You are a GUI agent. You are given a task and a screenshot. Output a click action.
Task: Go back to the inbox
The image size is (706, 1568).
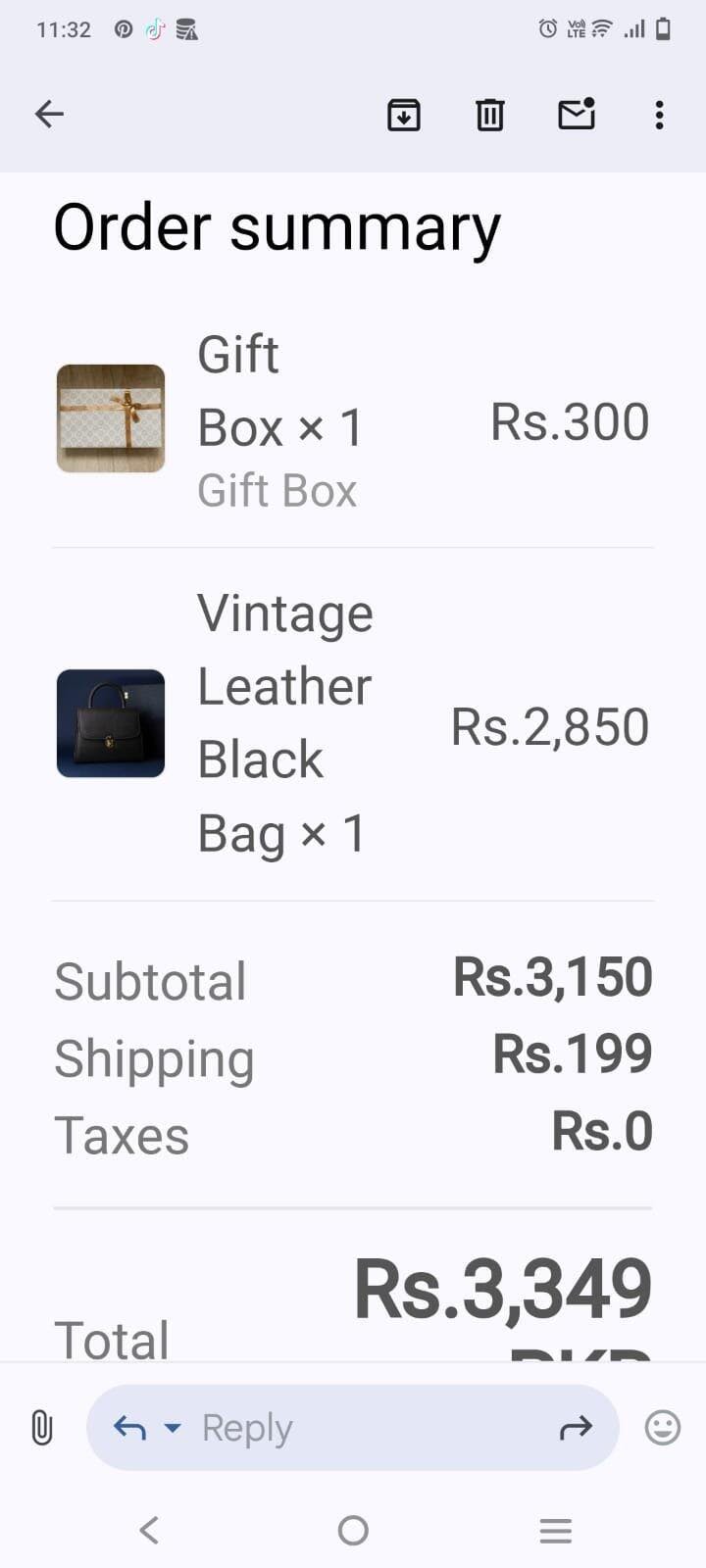(49, 115)
